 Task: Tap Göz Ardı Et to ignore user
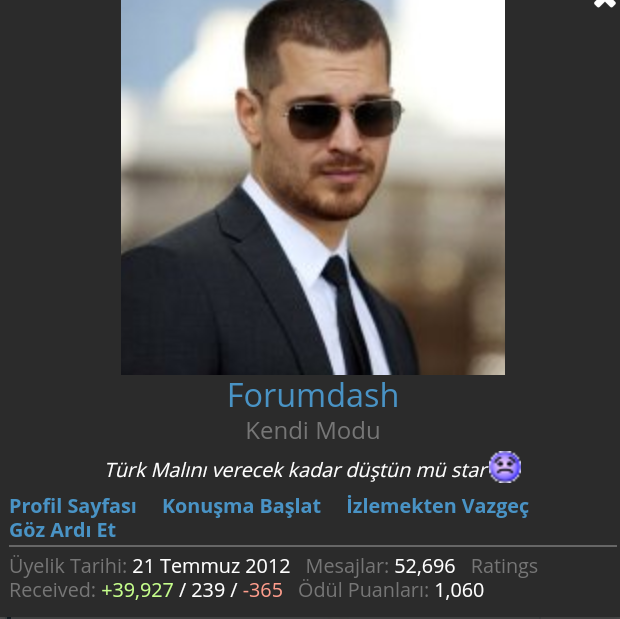point(63,530)
